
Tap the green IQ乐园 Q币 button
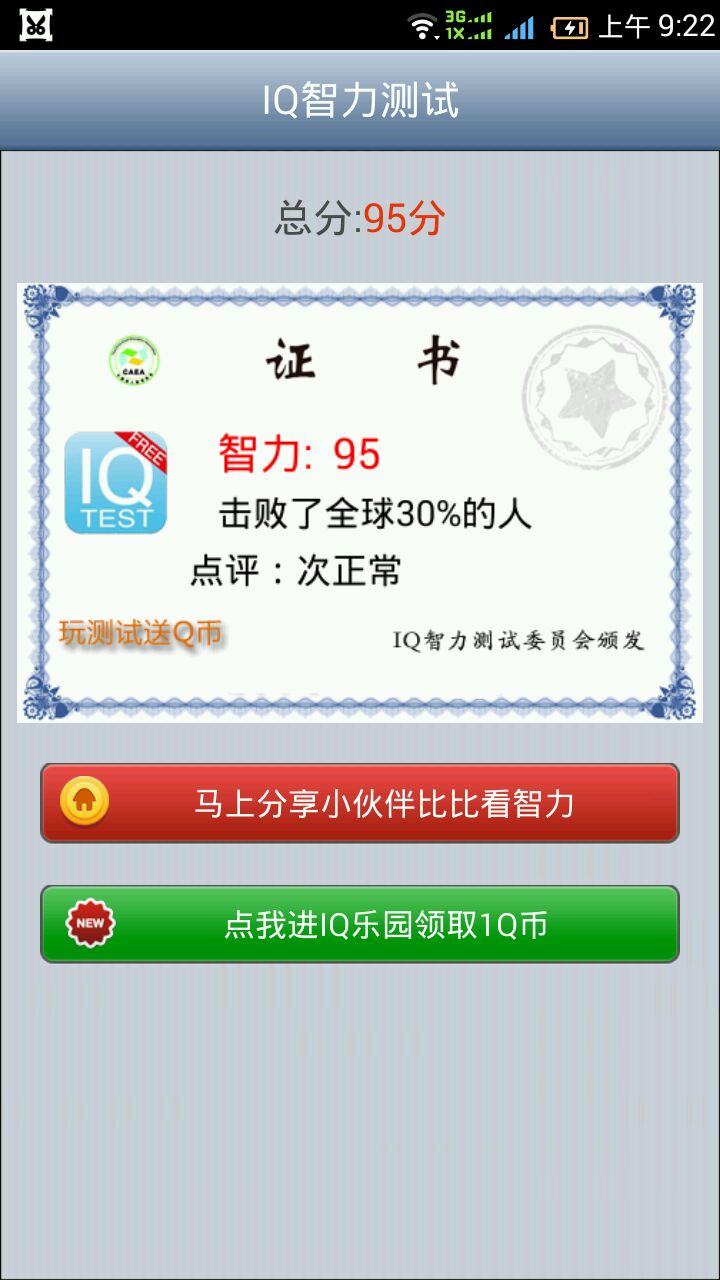click(x=360, y=924)
